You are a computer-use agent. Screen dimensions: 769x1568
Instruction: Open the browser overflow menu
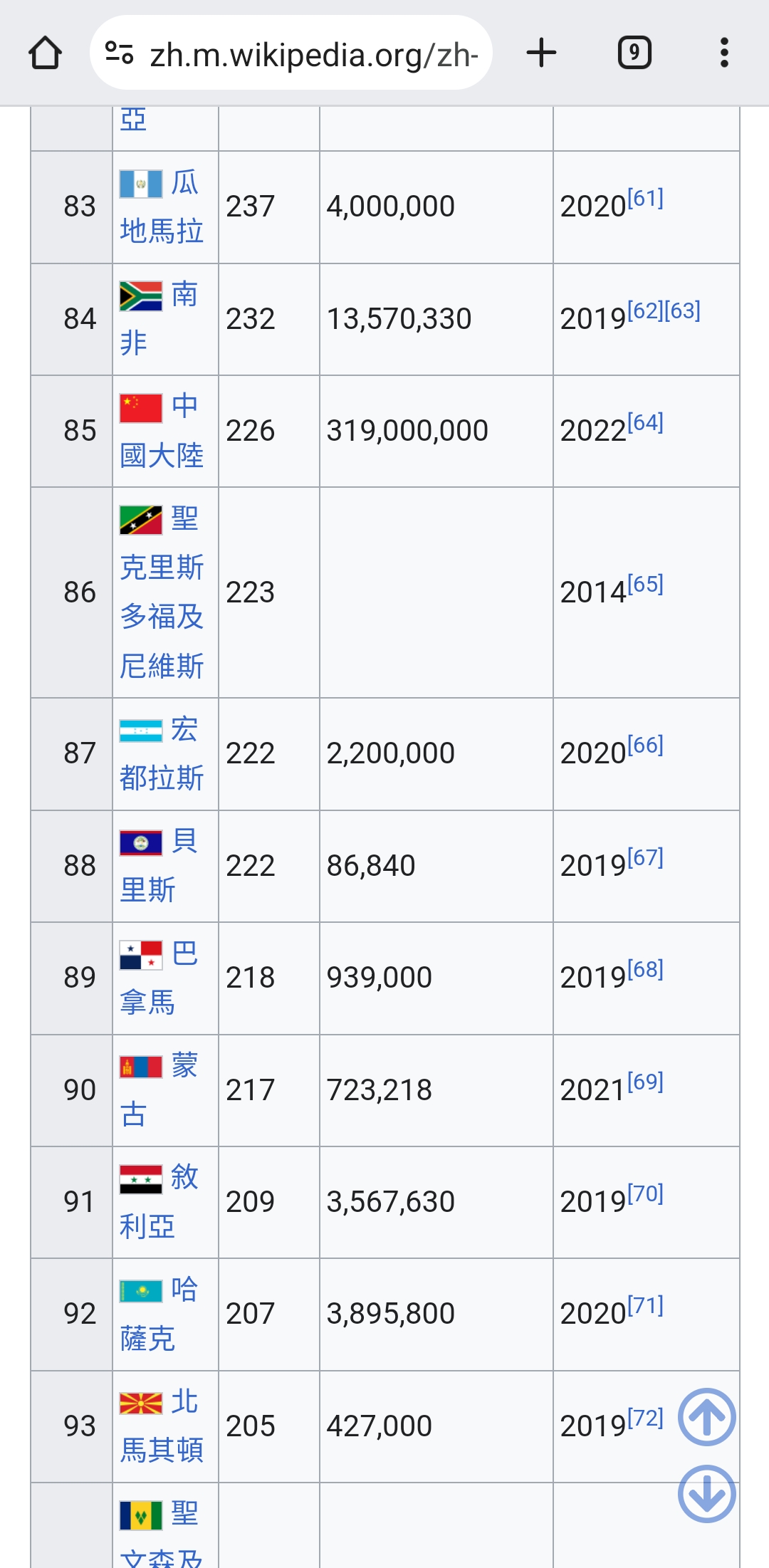tap(724, 53)
